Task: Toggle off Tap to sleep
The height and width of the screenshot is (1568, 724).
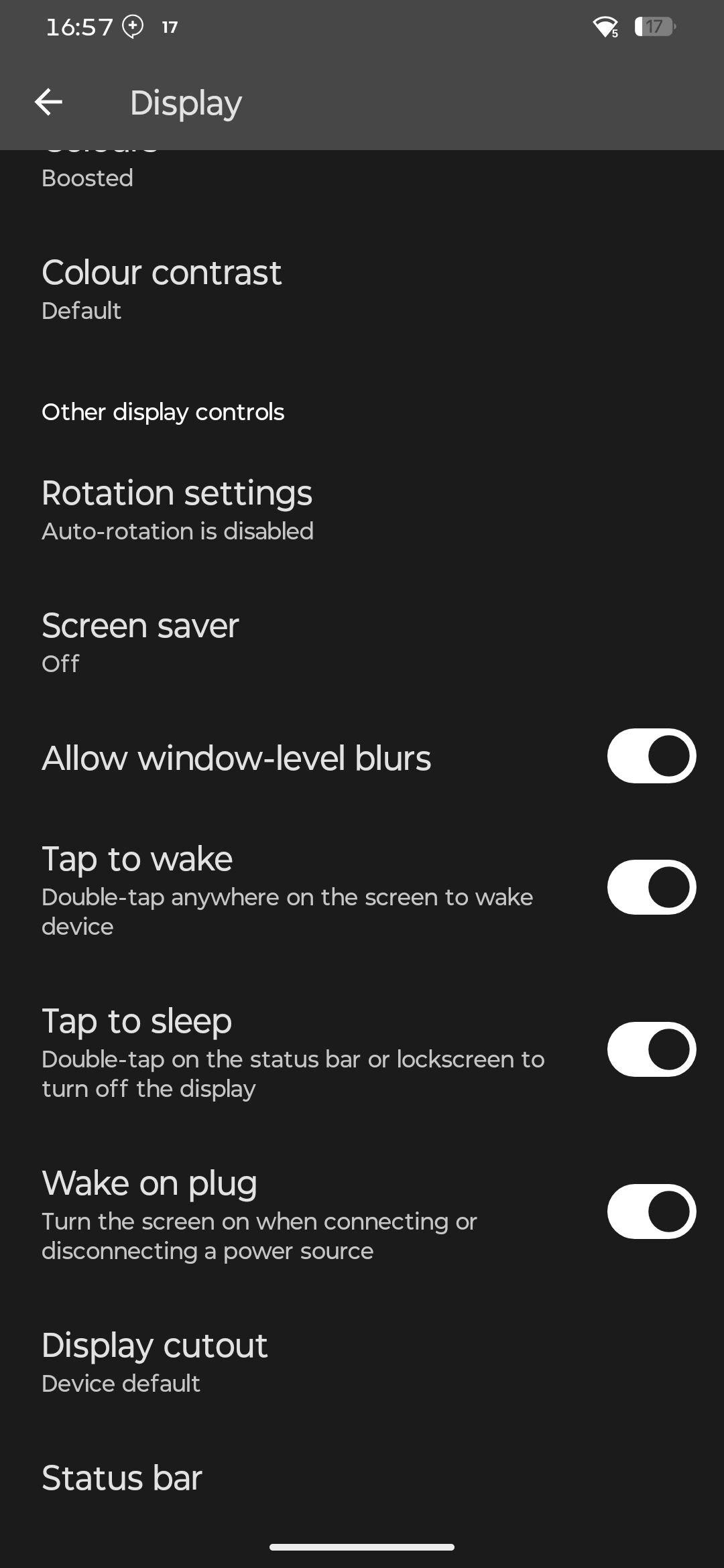Action: click(652, 1050)
